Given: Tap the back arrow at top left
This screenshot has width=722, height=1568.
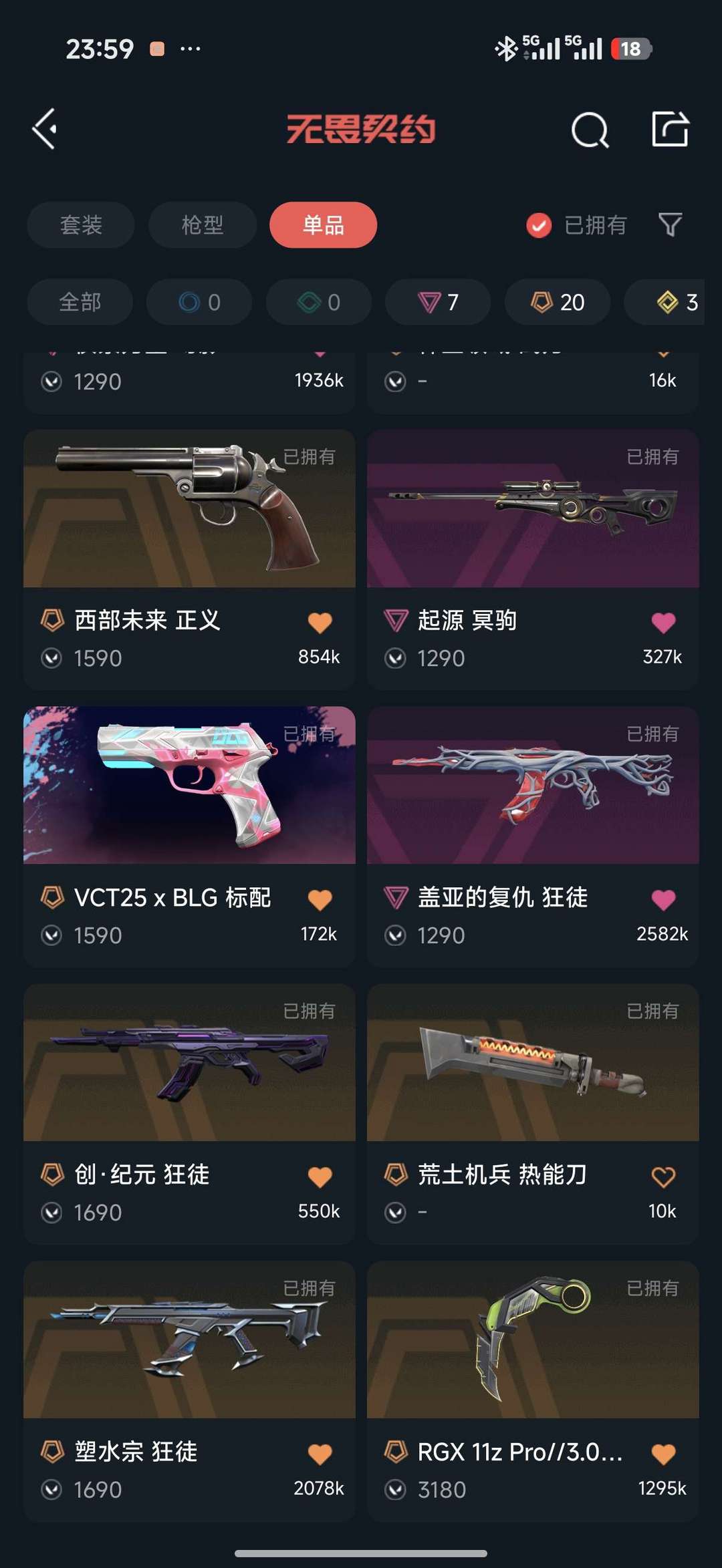Looking at the screenshot, I should (x=45, y=129).
